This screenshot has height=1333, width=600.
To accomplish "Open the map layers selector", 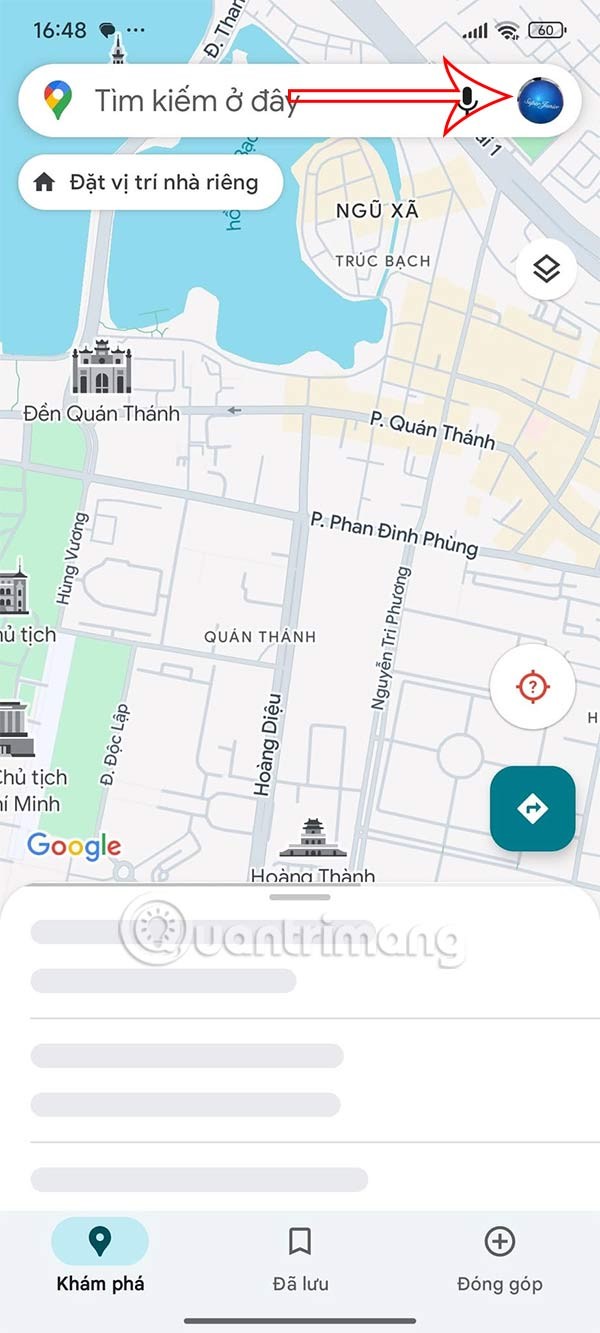I will 545,270.
